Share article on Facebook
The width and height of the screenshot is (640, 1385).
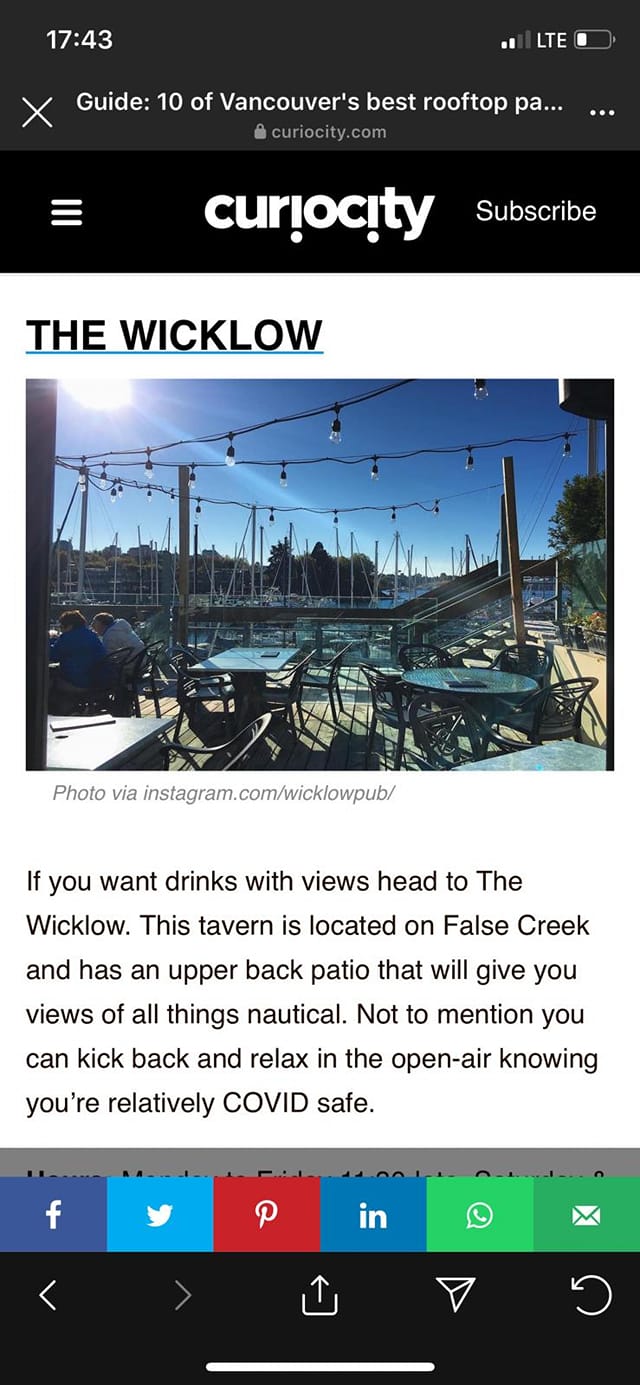pyautogui.click(x=53, y=1215)
